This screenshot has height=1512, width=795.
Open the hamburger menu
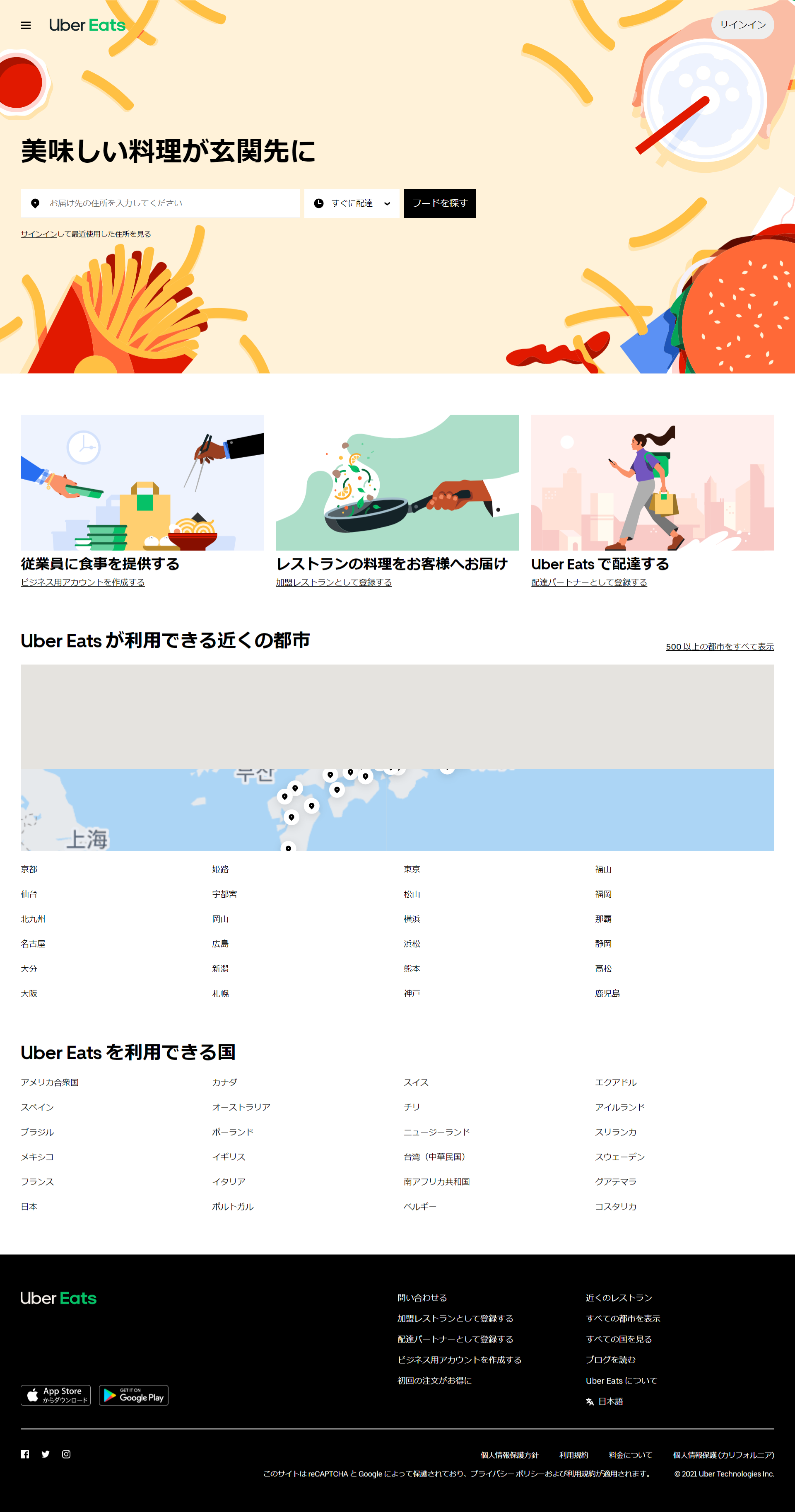(x=26, y=25)
